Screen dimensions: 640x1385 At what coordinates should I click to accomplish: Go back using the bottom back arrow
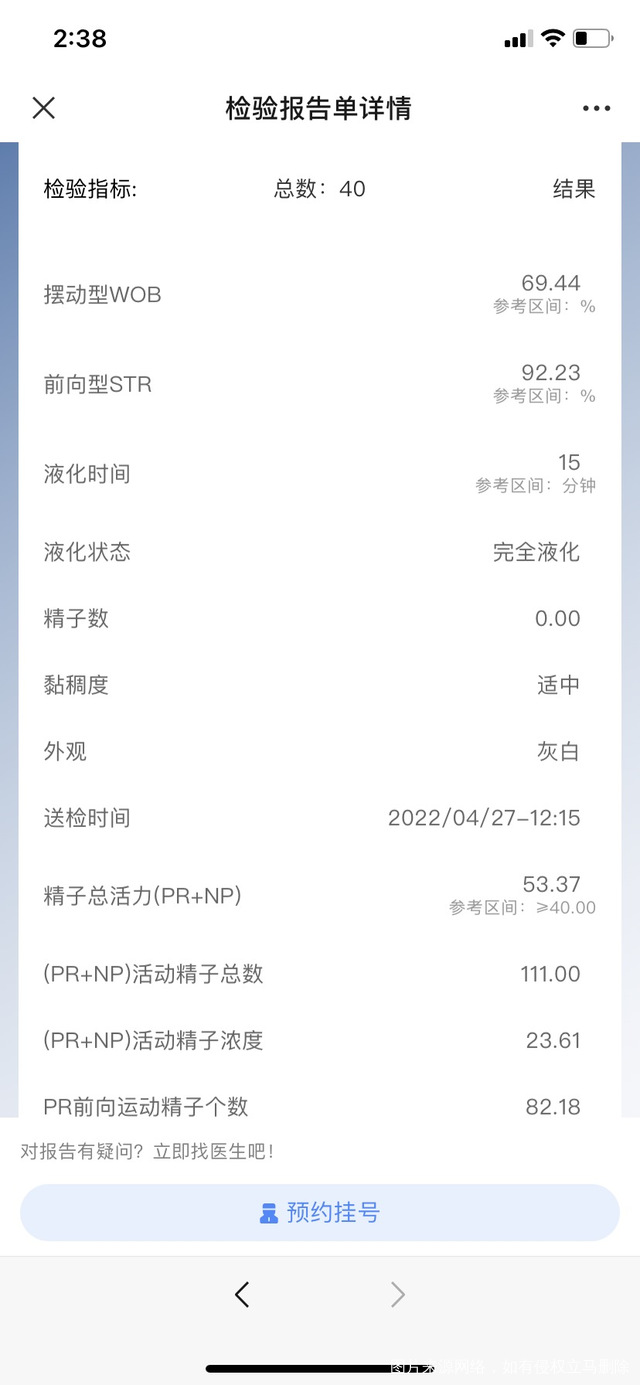pyautogui.click(x=242, y=1295)
